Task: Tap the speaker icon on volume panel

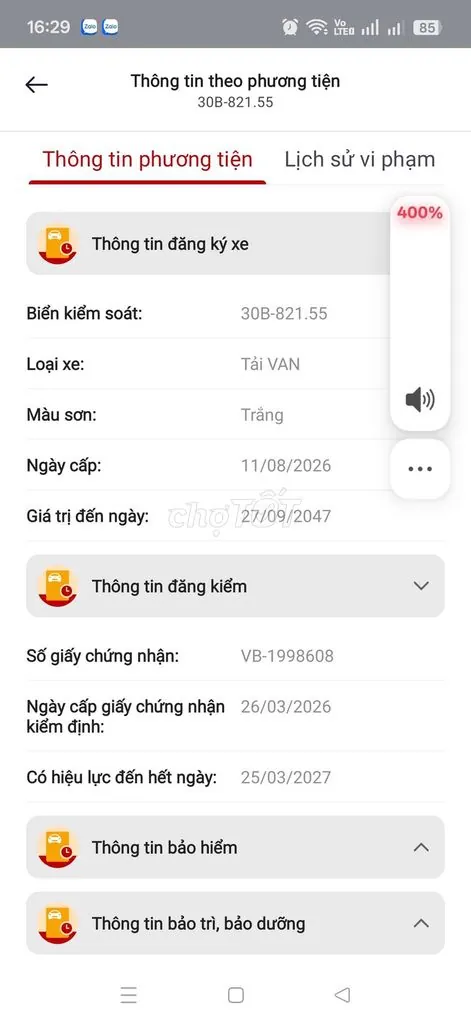Action: [420, 400]
